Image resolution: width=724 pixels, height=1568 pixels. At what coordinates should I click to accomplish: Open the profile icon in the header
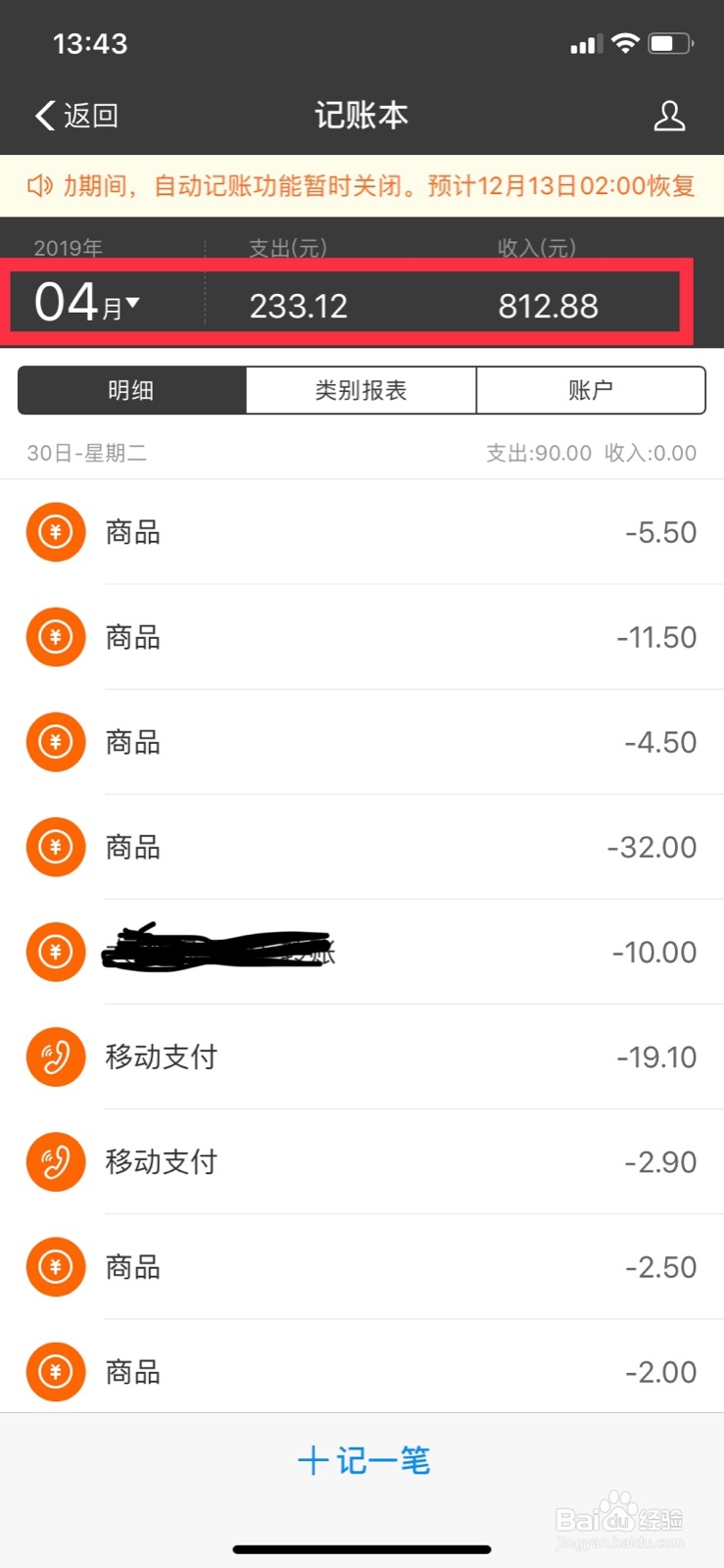tap(669, 116)
